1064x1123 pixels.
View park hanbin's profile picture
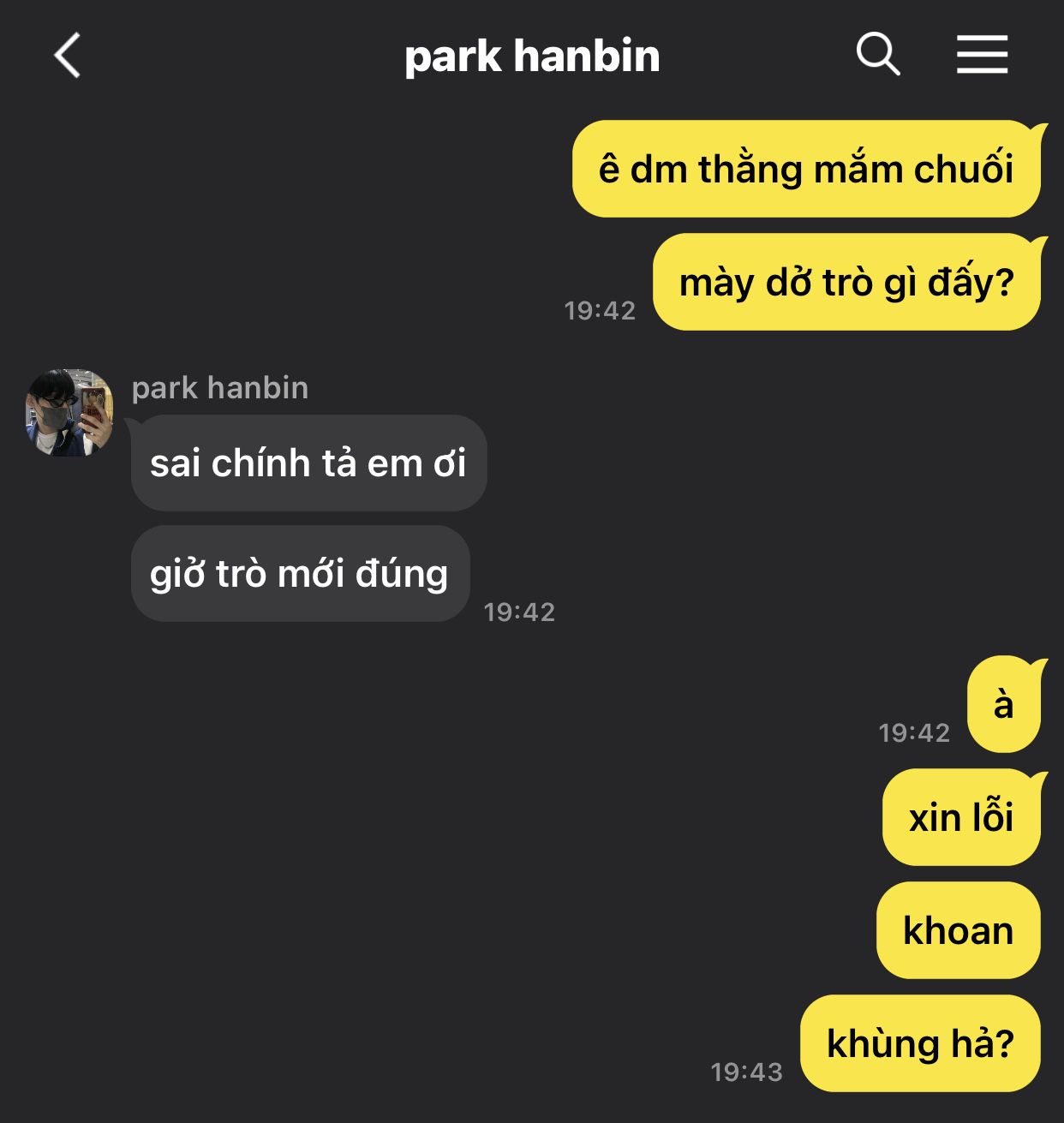pyautogui.click(x=69, y=413)
